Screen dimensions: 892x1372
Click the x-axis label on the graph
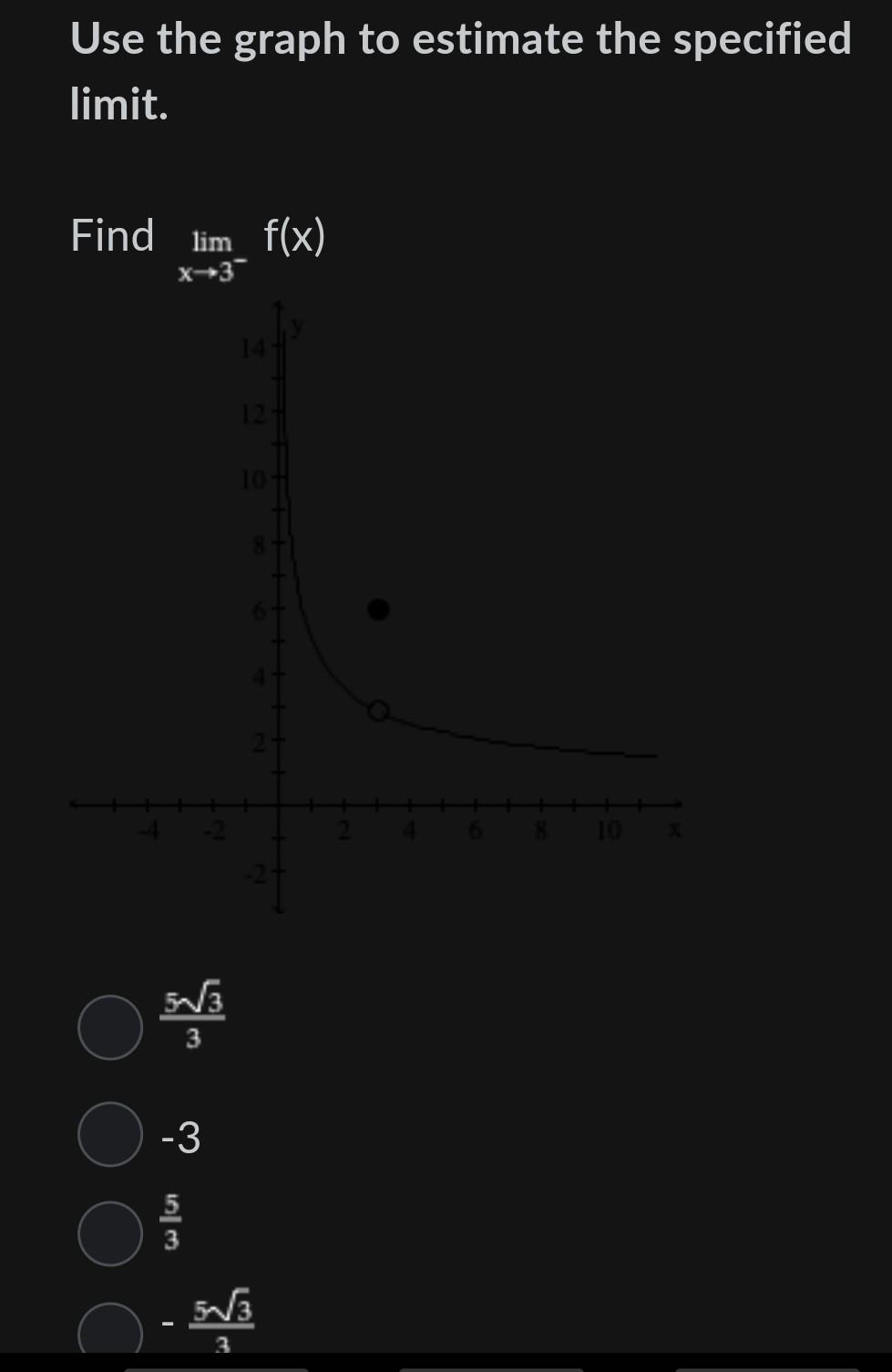(x=674, y=828)
